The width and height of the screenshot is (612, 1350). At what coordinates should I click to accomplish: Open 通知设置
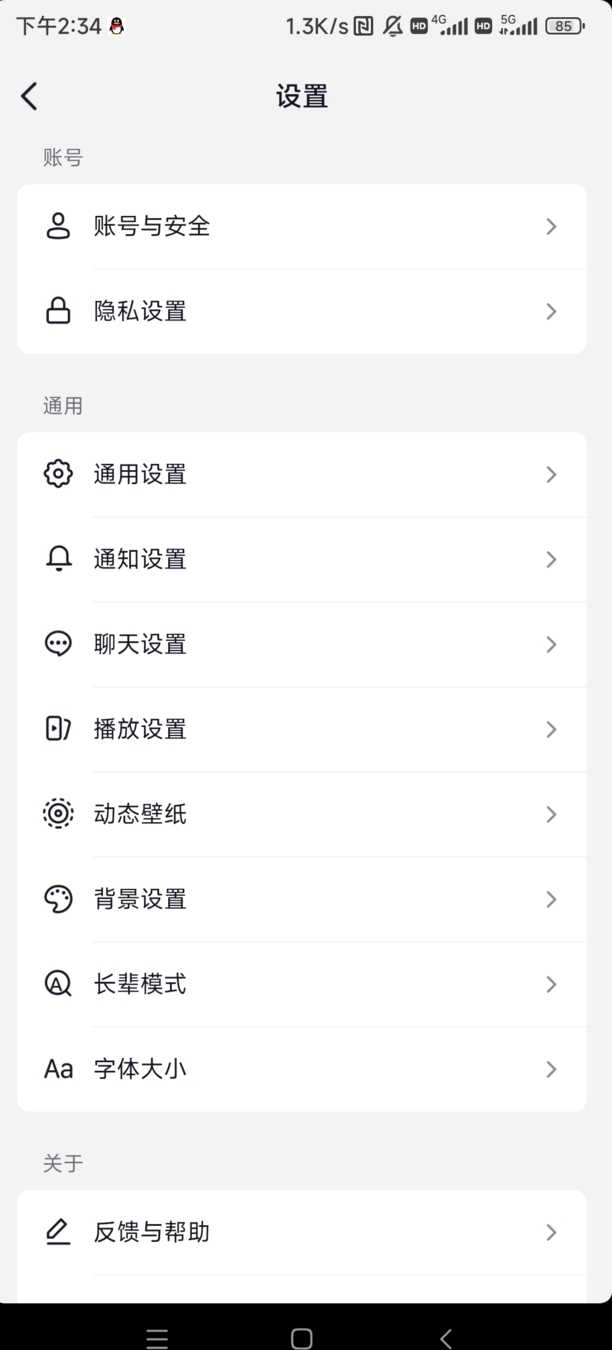coord(301,560)
